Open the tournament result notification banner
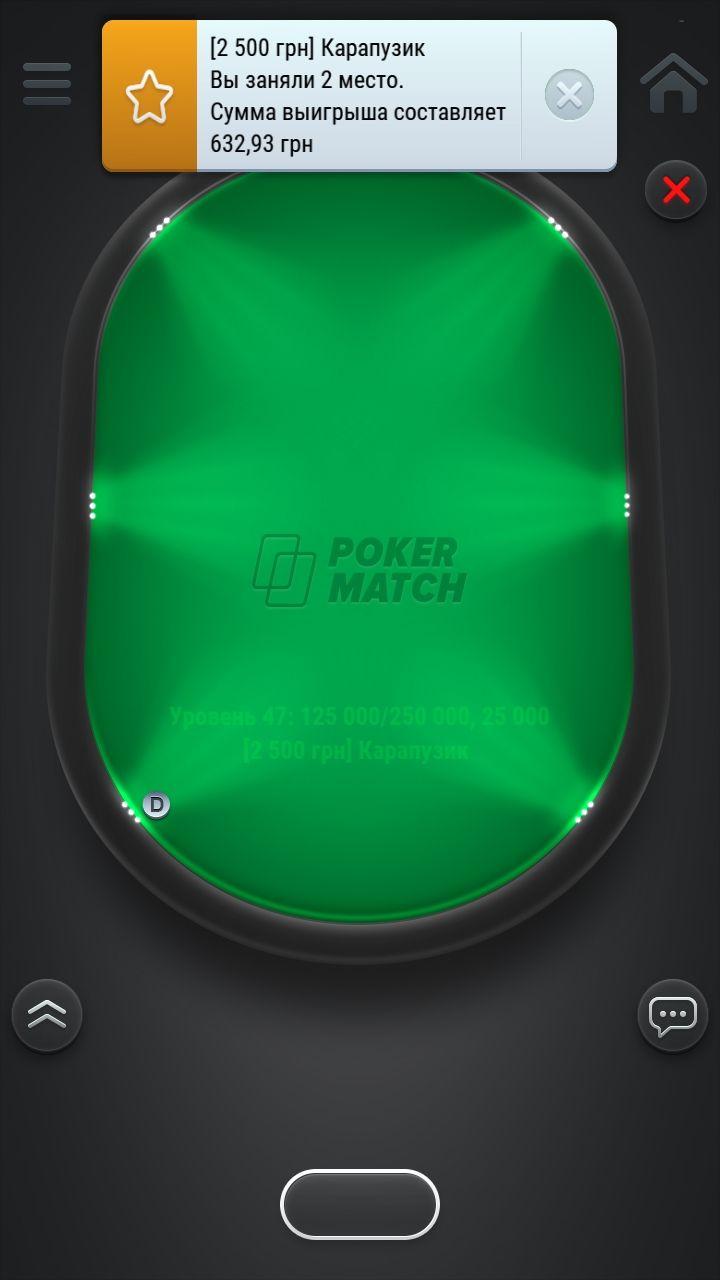This screenshot has height=1280, width=720. (x=358, y=96)
